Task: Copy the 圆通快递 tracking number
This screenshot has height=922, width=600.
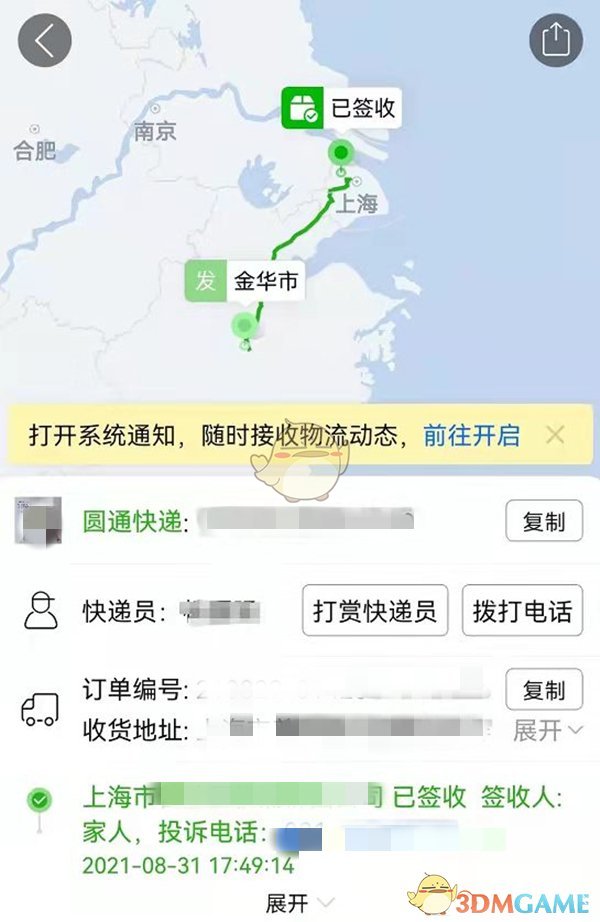Action: [543, 521]
